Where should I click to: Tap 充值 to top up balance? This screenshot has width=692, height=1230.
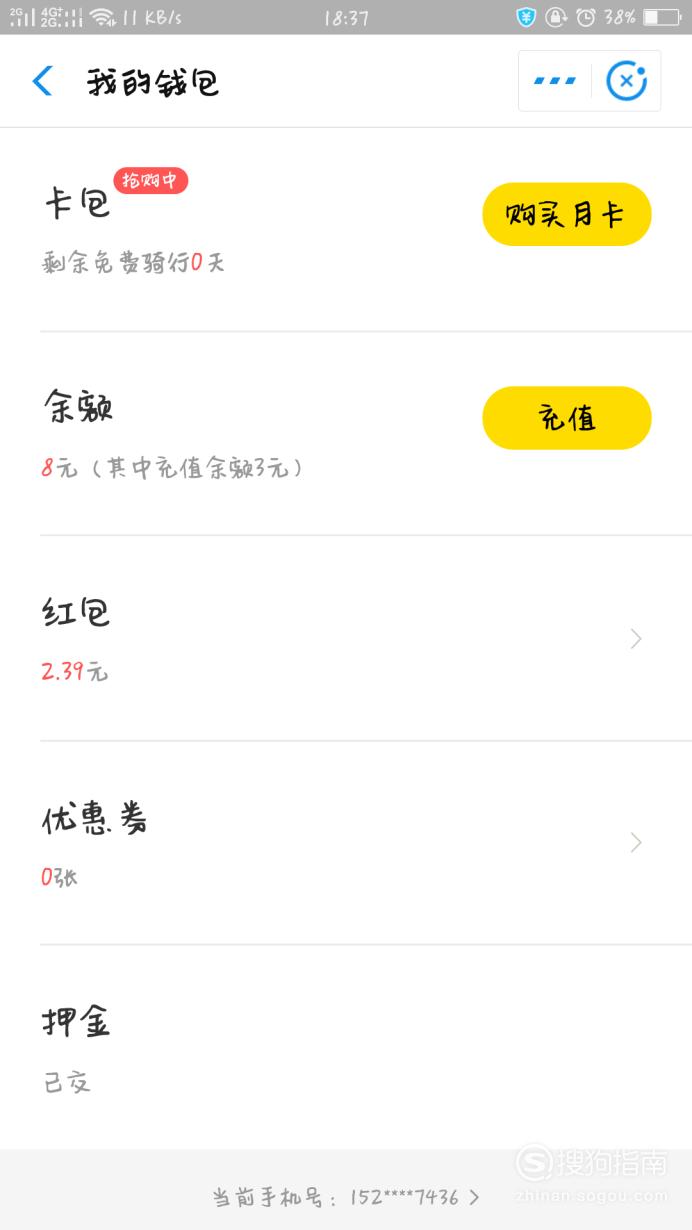tap(567, 418)
